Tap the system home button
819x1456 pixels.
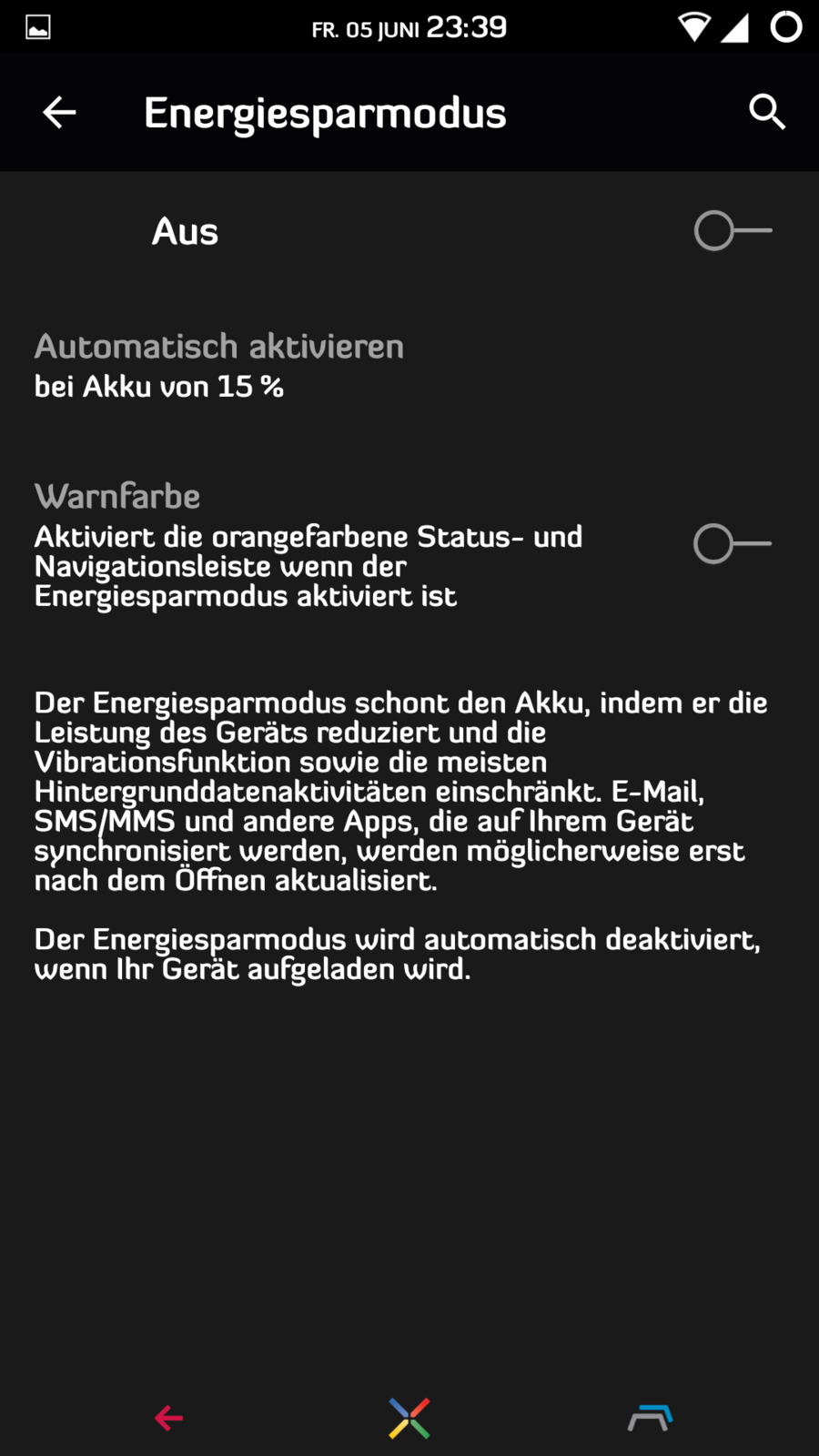409,1418
